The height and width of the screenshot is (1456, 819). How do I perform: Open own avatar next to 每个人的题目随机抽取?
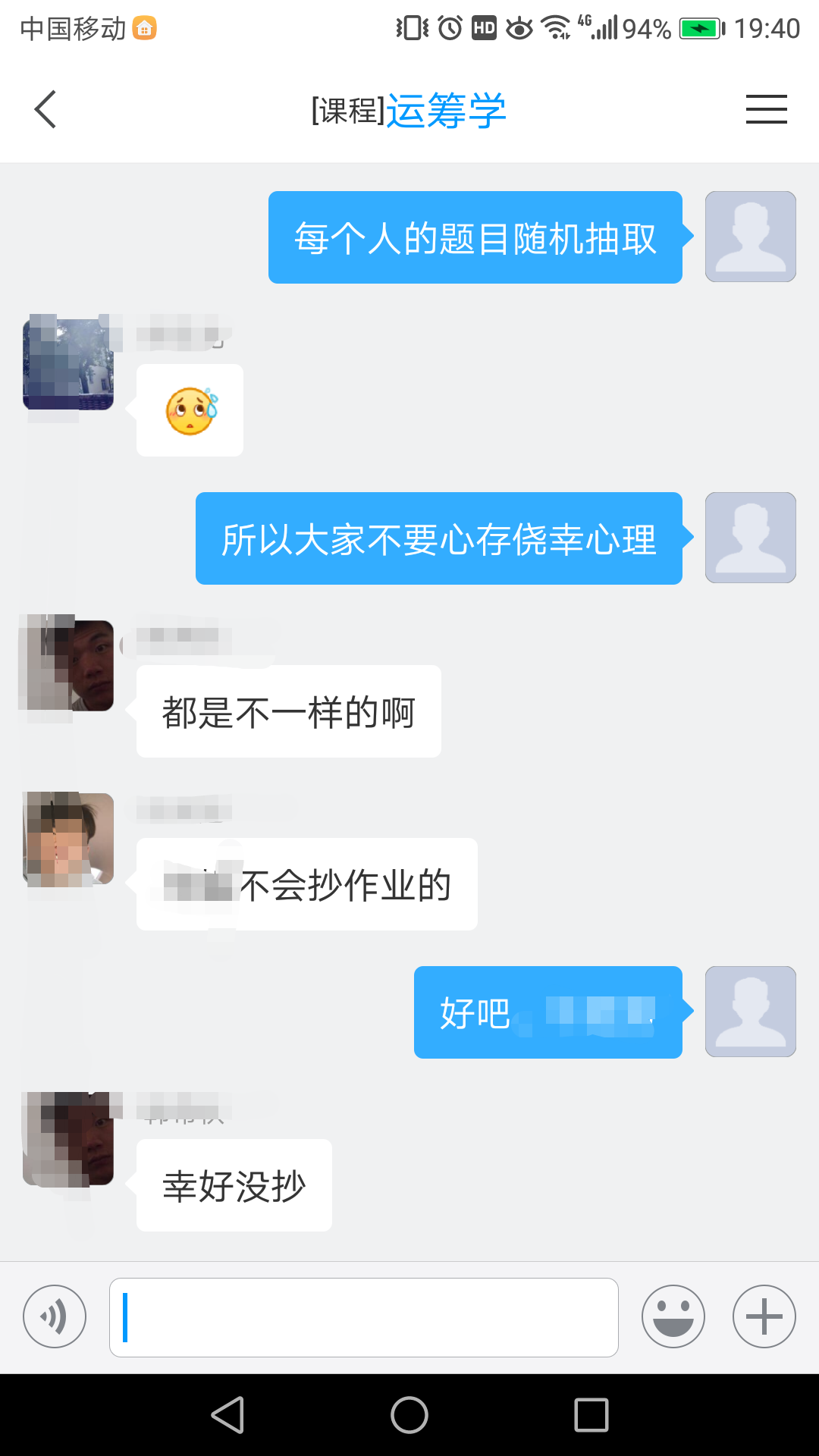[x=750, y=237]
